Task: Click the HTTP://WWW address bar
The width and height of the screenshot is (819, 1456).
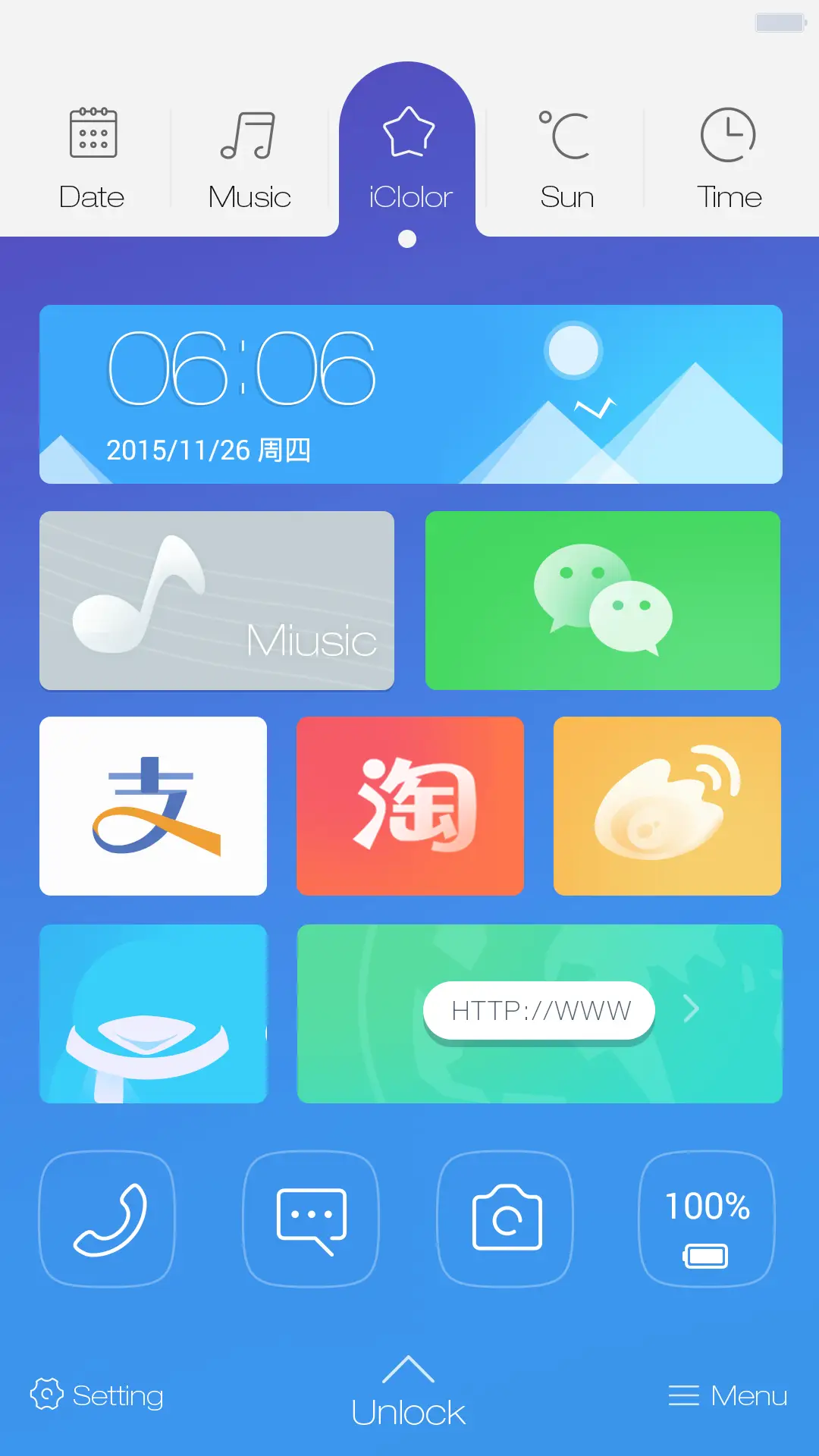Action: [540, 1009]
